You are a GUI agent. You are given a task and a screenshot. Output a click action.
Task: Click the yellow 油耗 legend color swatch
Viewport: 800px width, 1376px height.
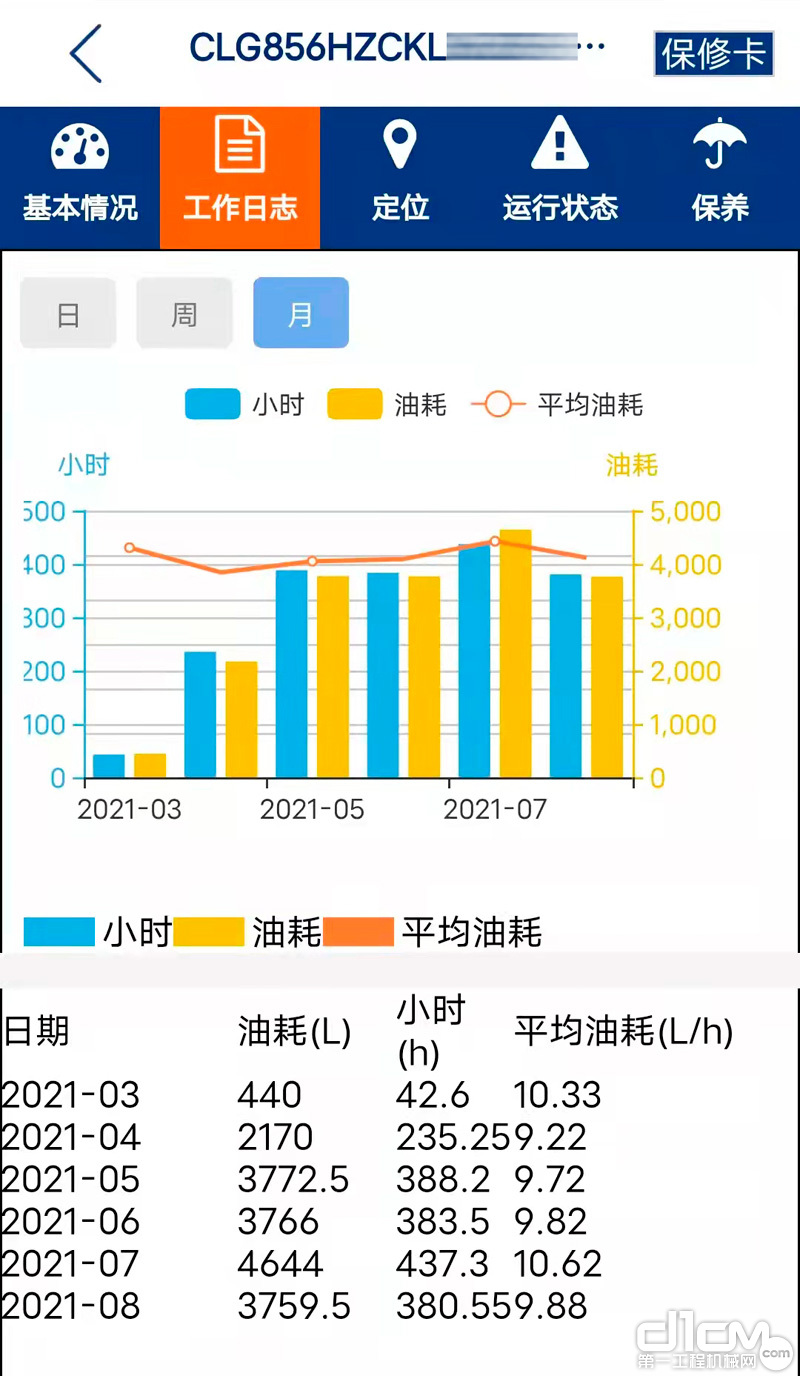[355, 404]
